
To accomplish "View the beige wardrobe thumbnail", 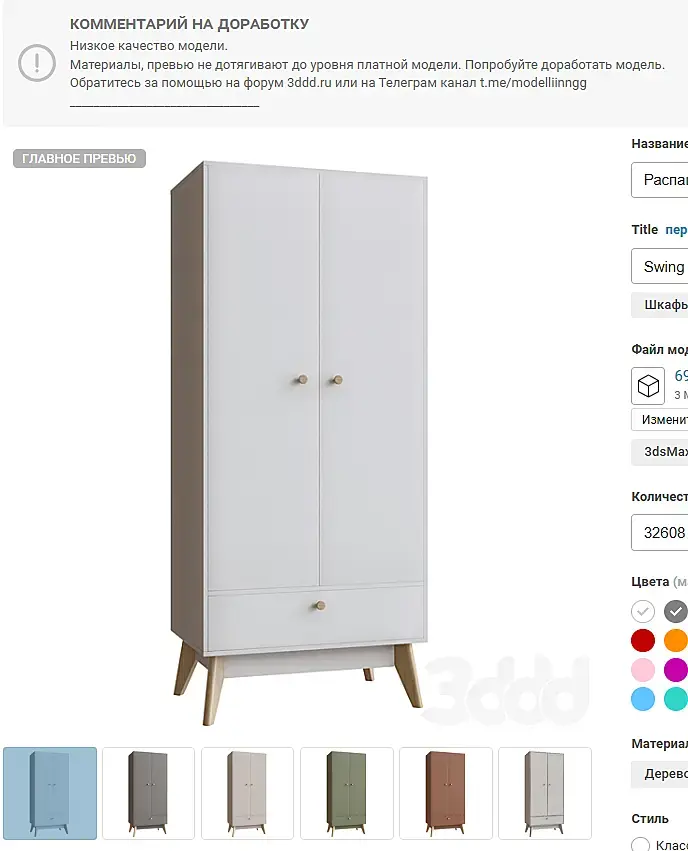I will click(x=248, y=793).
